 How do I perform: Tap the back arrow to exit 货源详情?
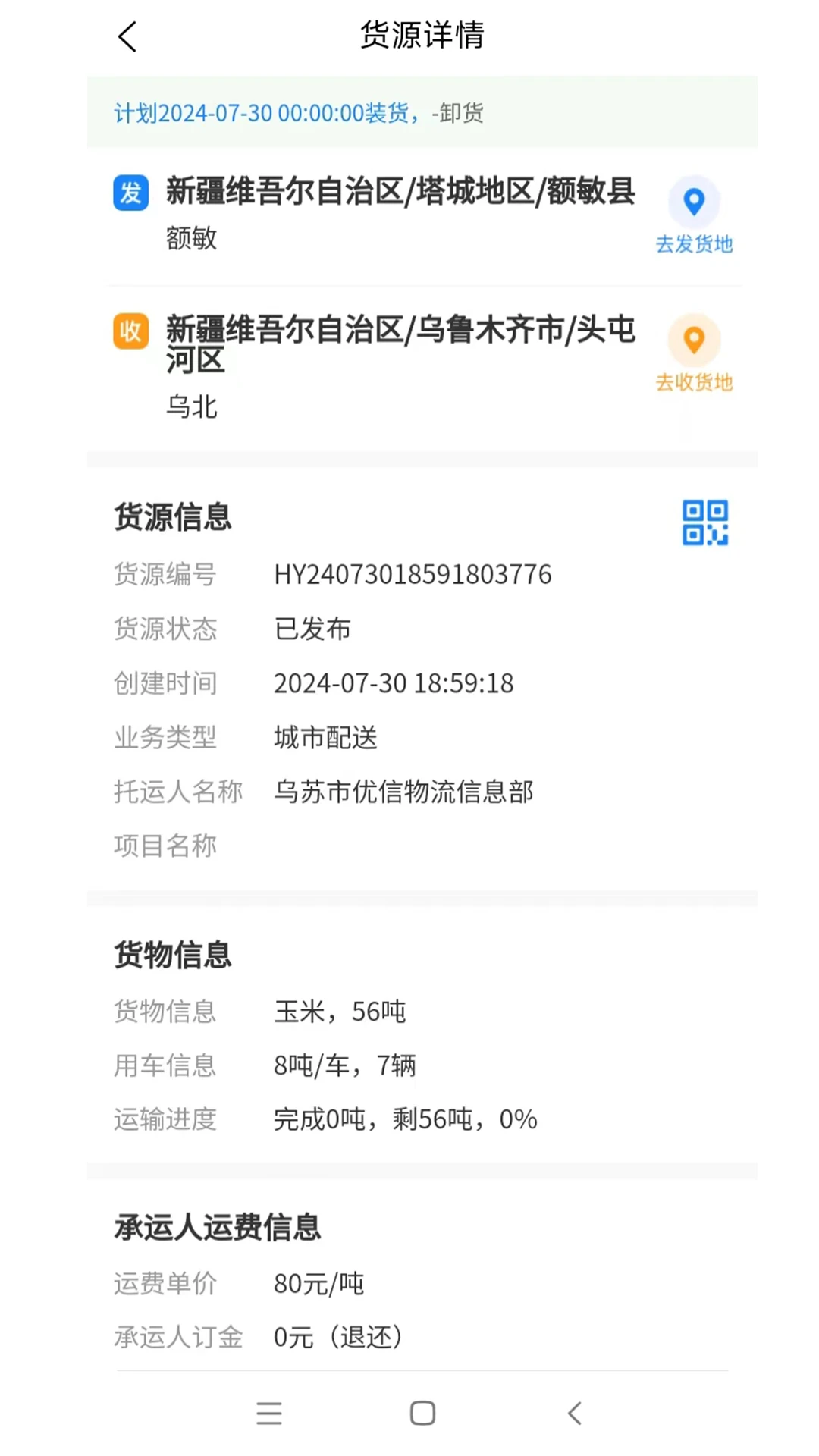click(x=127, y=36)
